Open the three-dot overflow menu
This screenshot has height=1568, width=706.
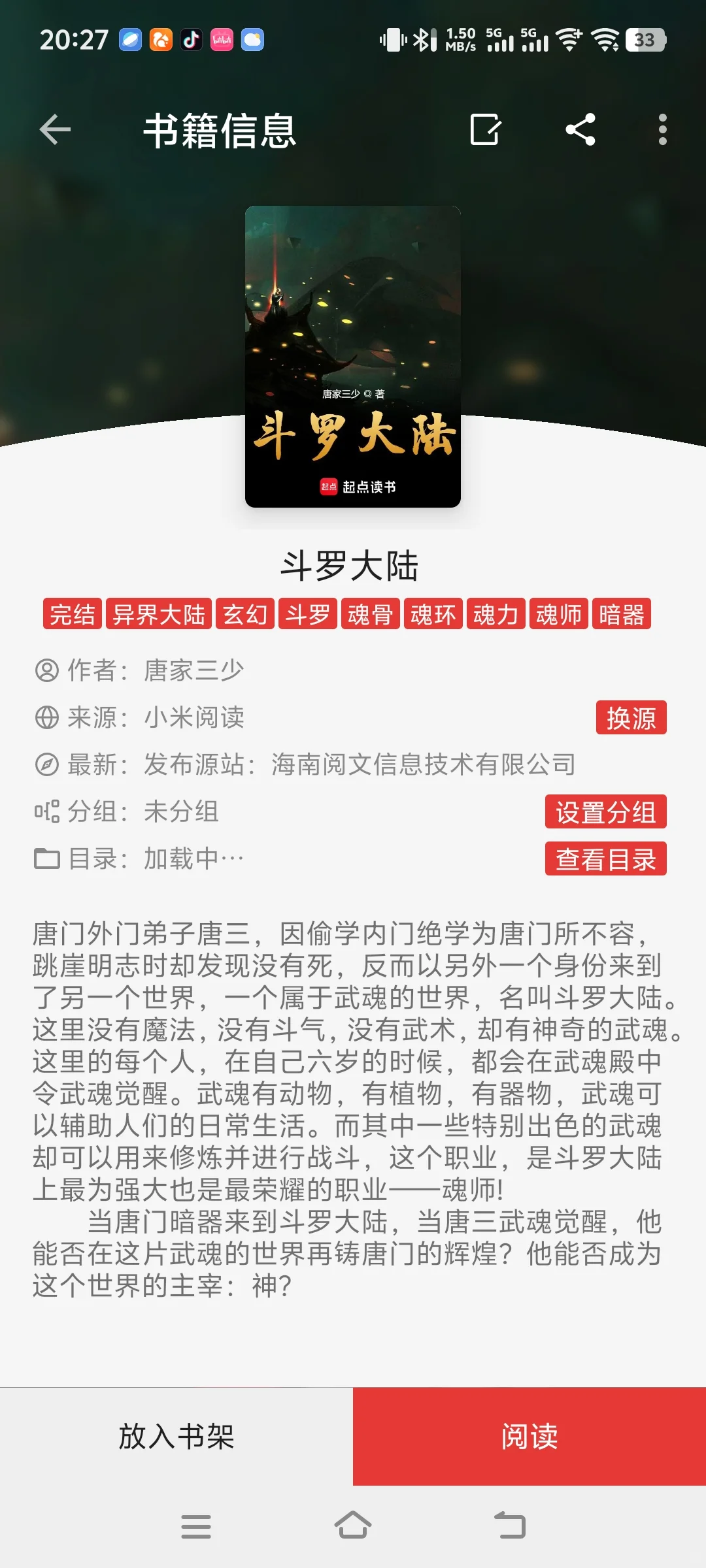tap(663, 129)
